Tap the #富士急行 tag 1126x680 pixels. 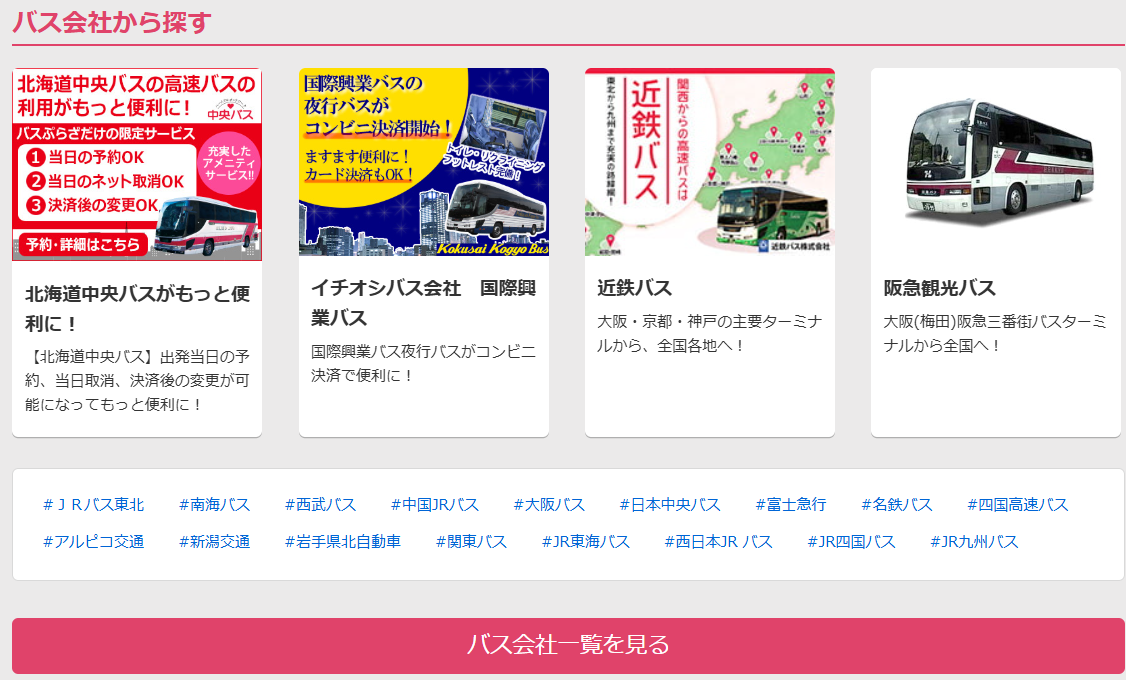tap(790, 504)
